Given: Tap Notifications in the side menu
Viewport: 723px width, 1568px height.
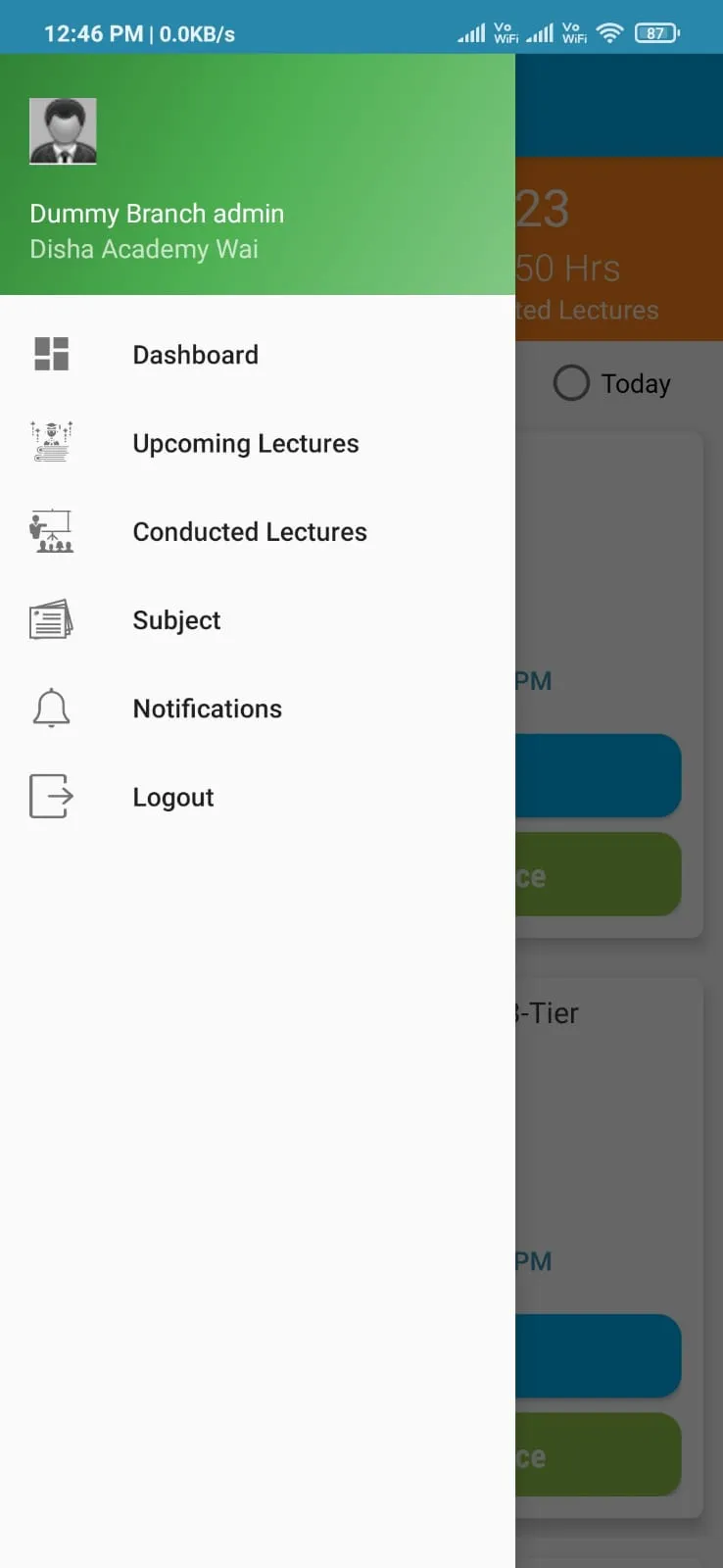Looking at the screenshot, I should (x=207, y=708).
